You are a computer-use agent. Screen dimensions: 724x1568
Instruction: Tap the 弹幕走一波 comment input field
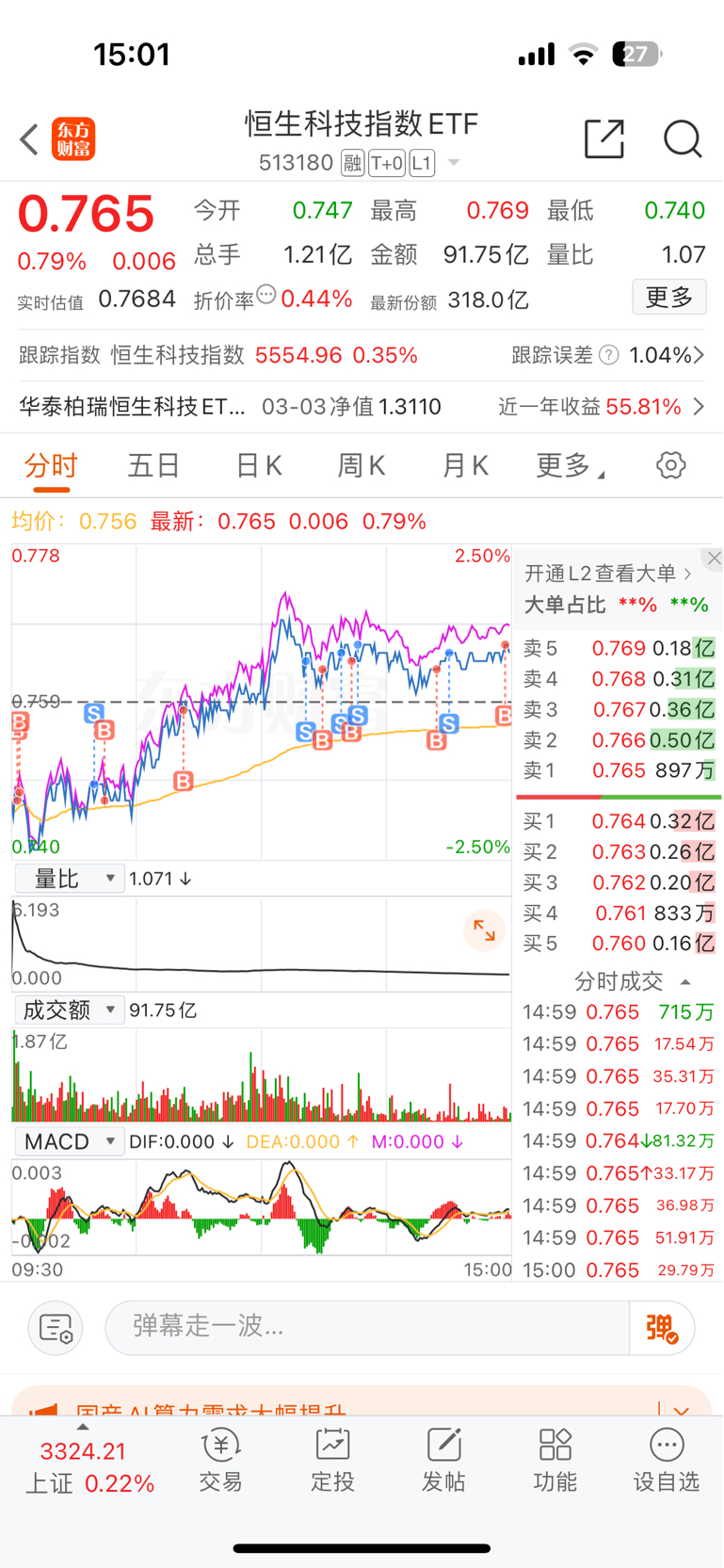[367, 1328]
